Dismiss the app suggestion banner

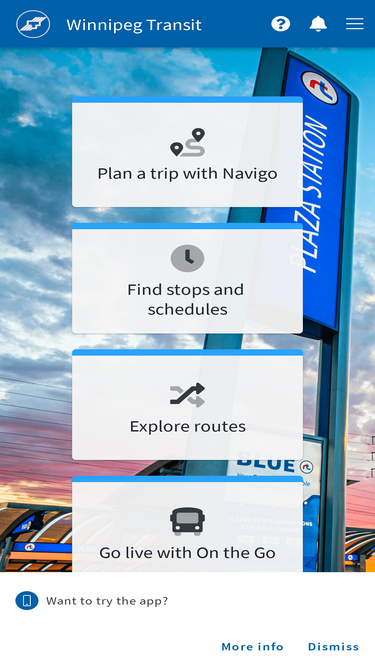[x=333, y=647]
